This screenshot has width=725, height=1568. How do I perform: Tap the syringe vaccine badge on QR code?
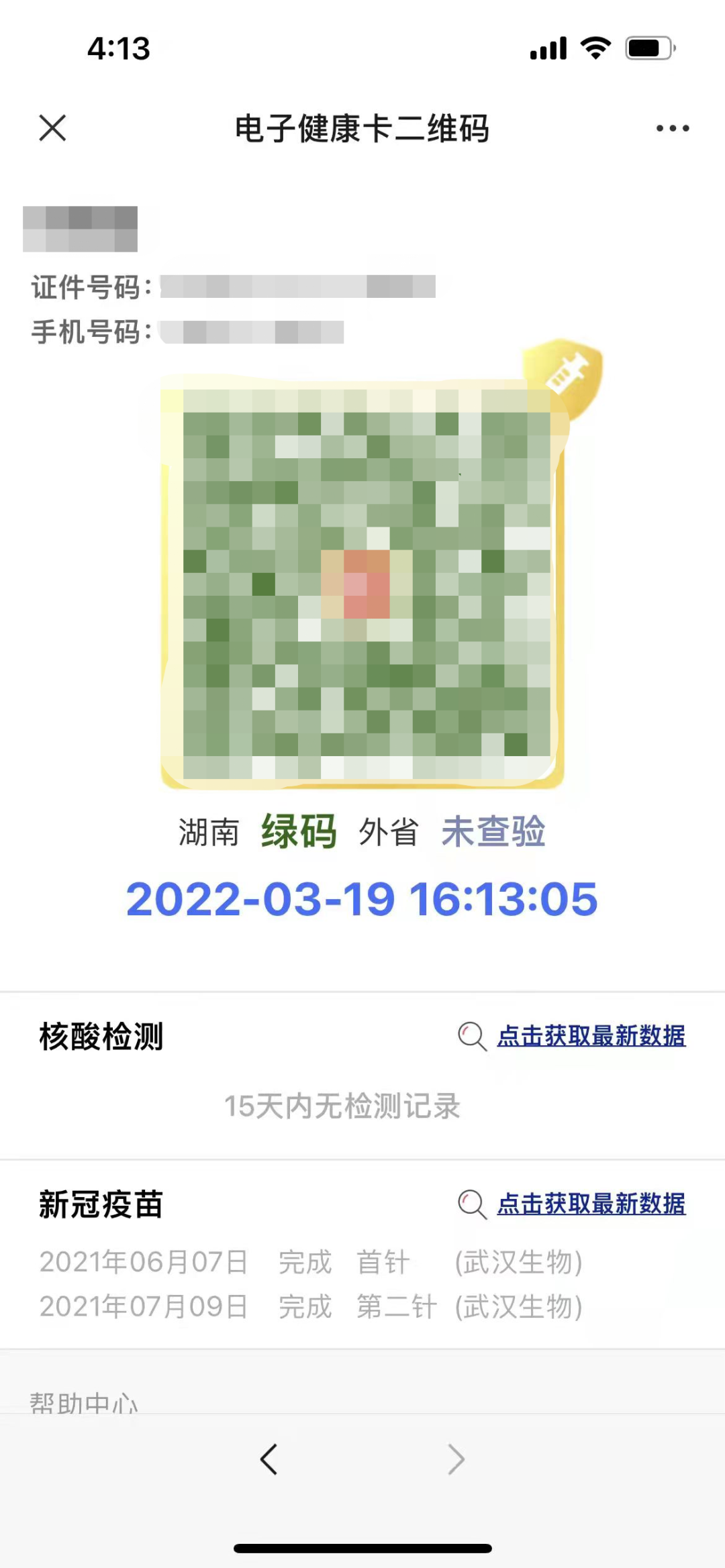pyautogui.click(x=566, y=374)
